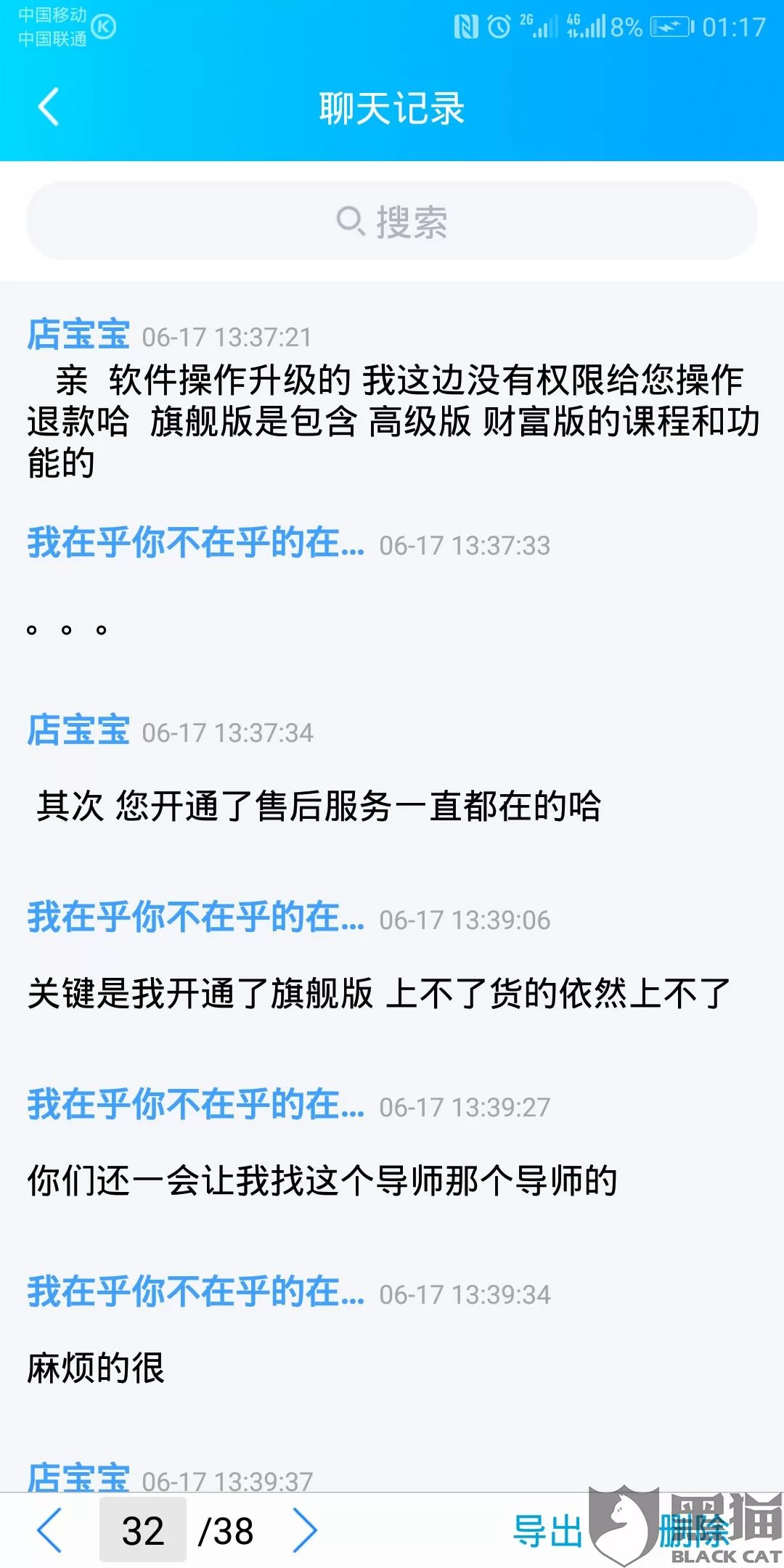
Task: Go back from the chat history screen
Action: click(49, 107)
